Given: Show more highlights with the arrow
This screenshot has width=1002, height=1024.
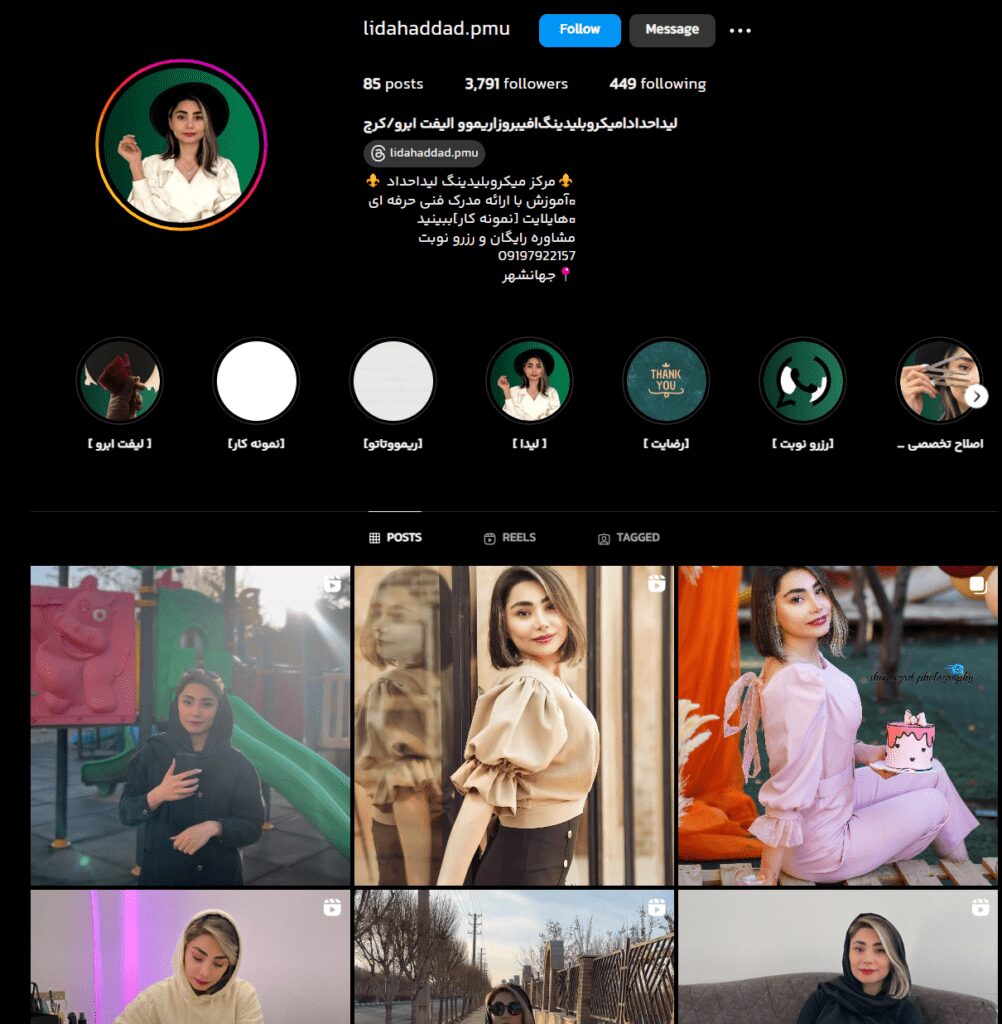Looking at the screenshot, I should (x=976, y=396).
